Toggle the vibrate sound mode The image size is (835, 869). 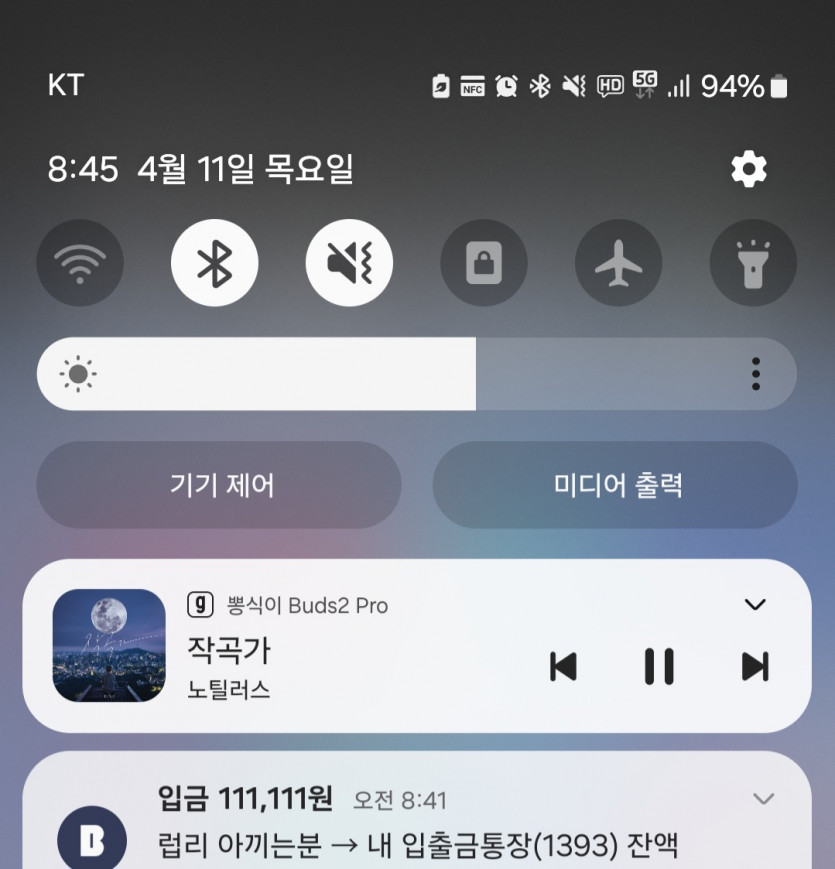click(349, 264)
